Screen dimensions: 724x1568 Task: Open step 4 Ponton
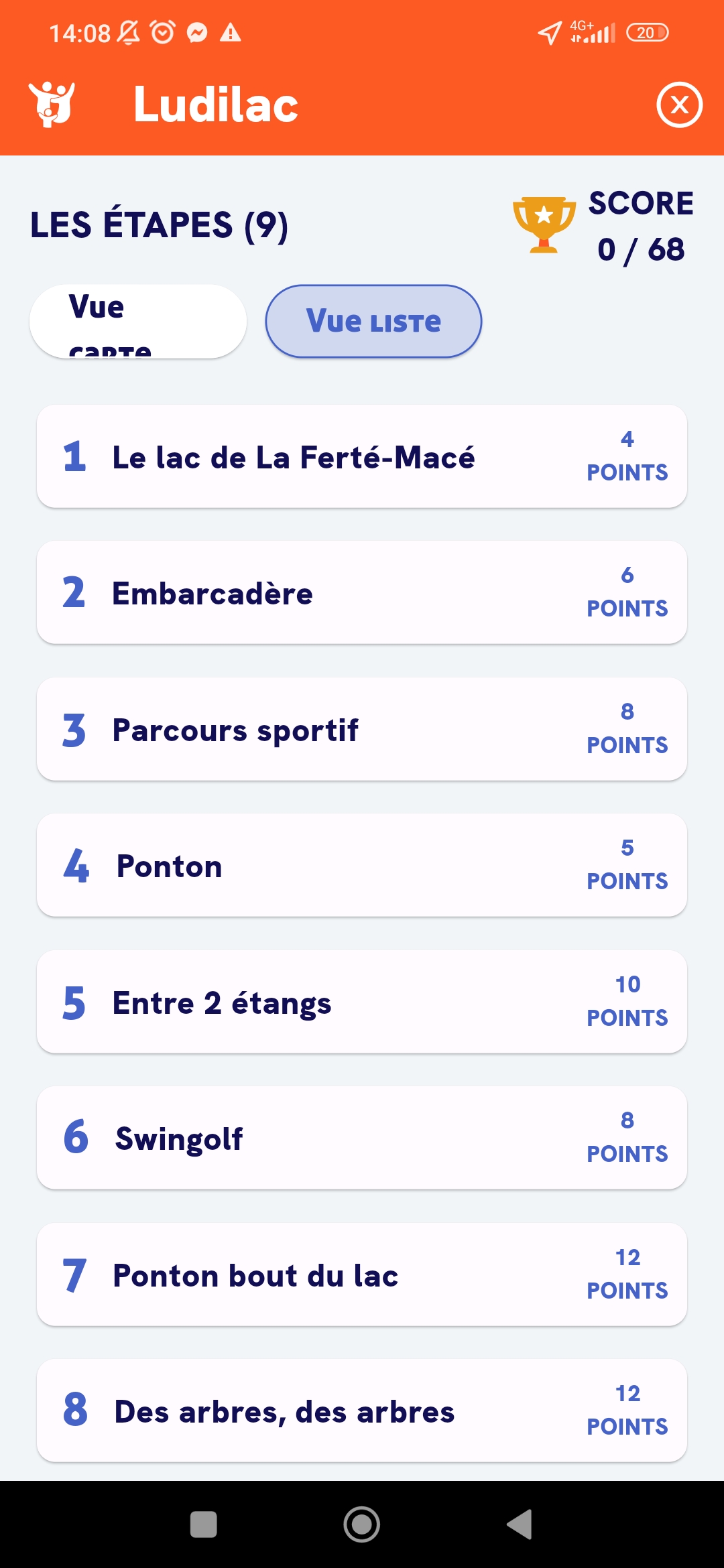coord(362,865)
